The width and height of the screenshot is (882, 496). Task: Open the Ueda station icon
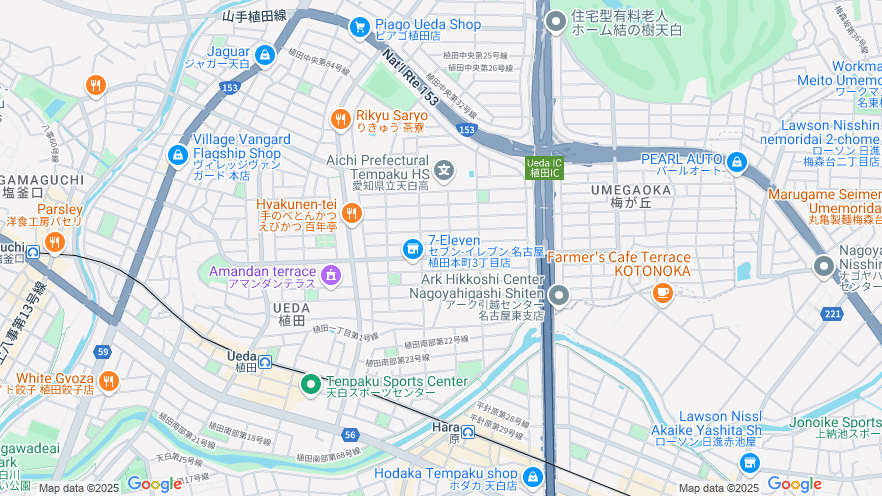[265, 363]
